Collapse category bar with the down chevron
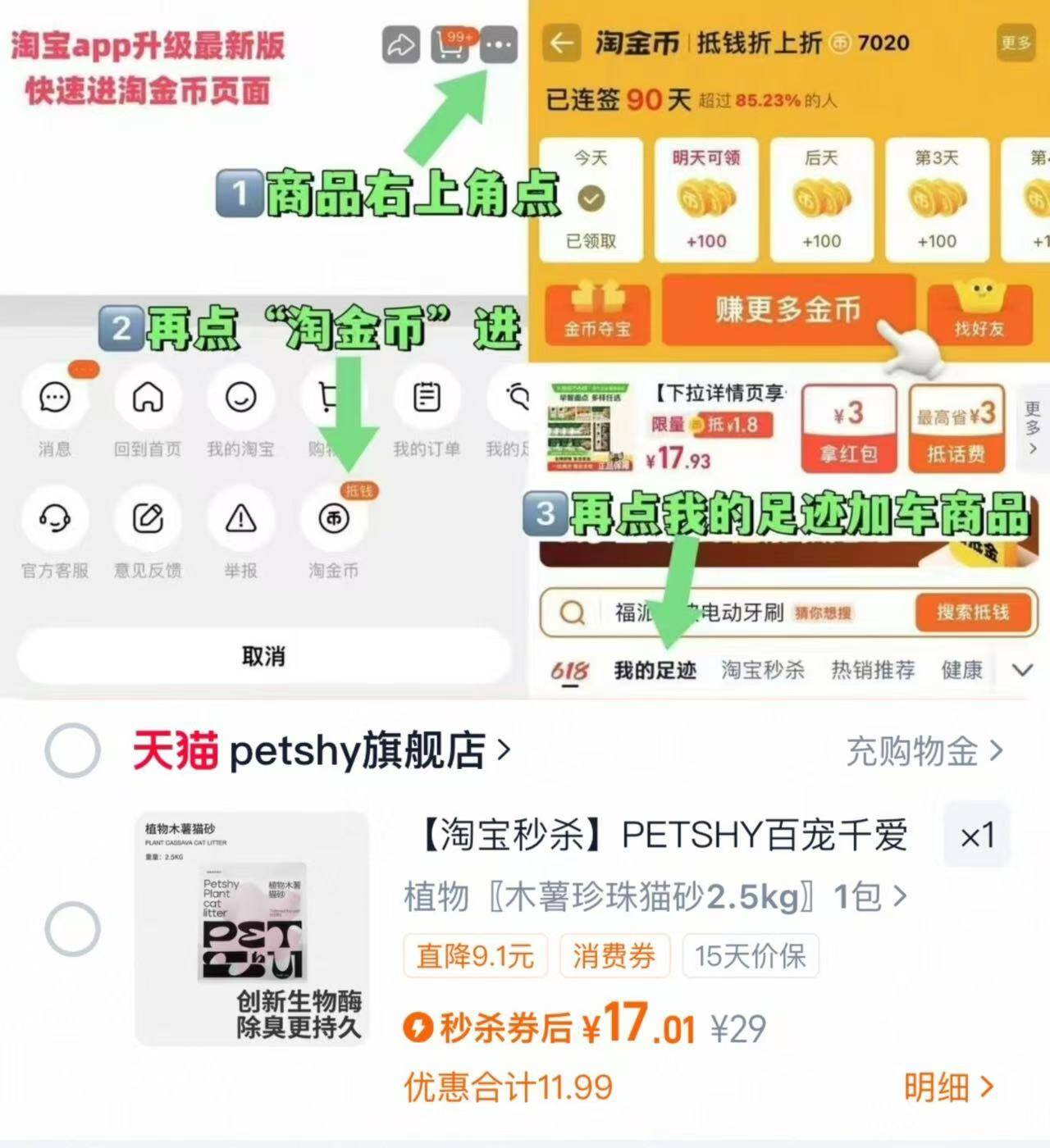 (1020, 671)
